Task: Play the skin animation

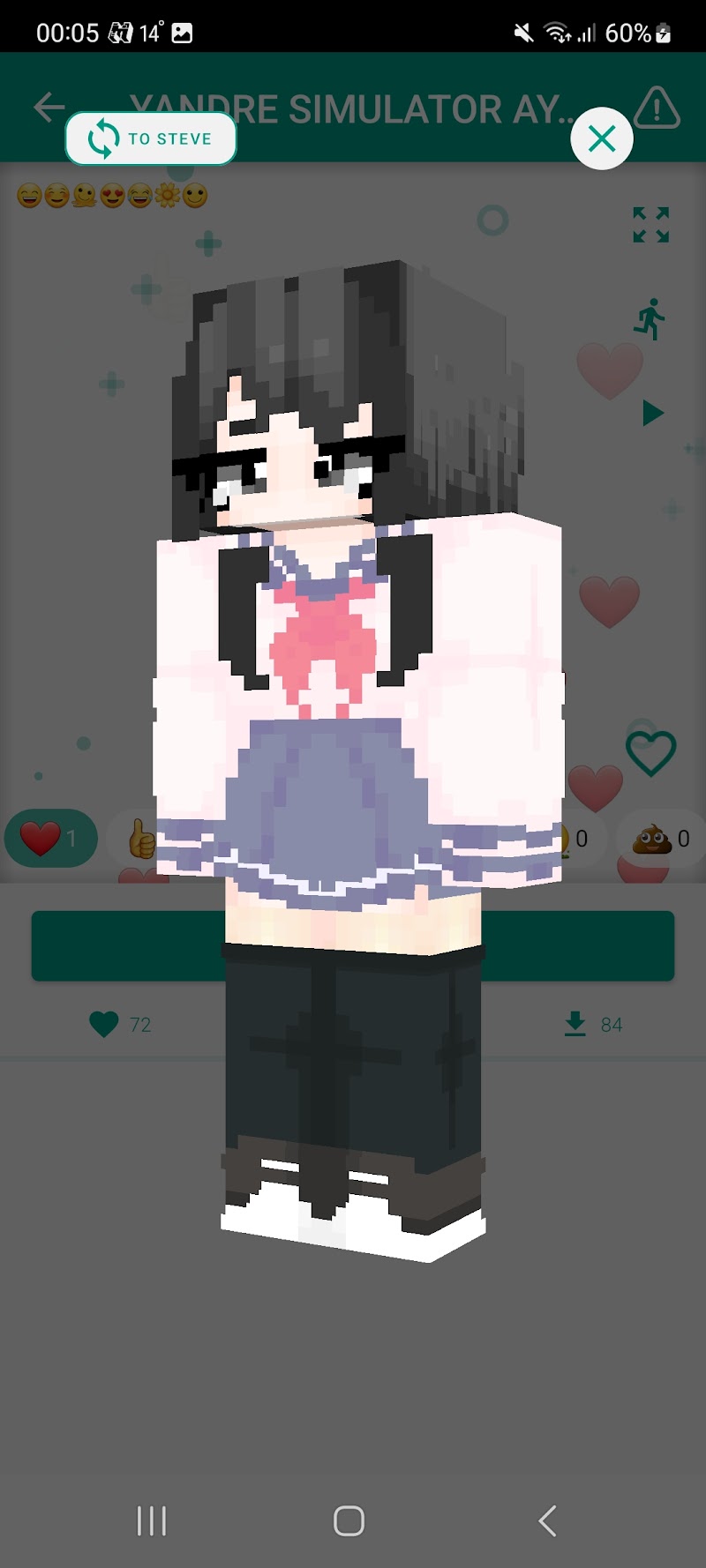Action: click(x=652, y=413)
